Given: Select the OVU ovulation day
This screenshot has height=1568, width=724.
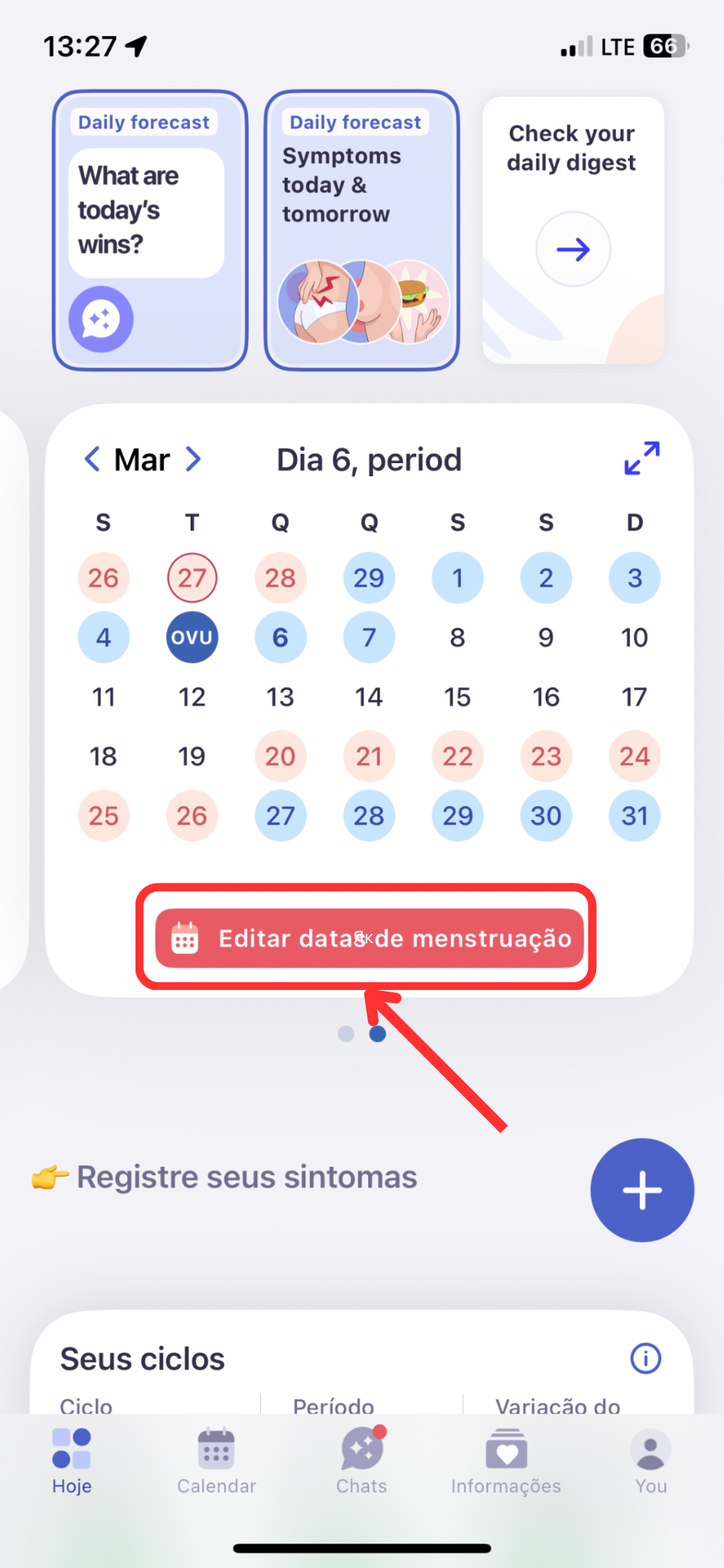Looking at the screenshot, I should click(x=192, y=637).
